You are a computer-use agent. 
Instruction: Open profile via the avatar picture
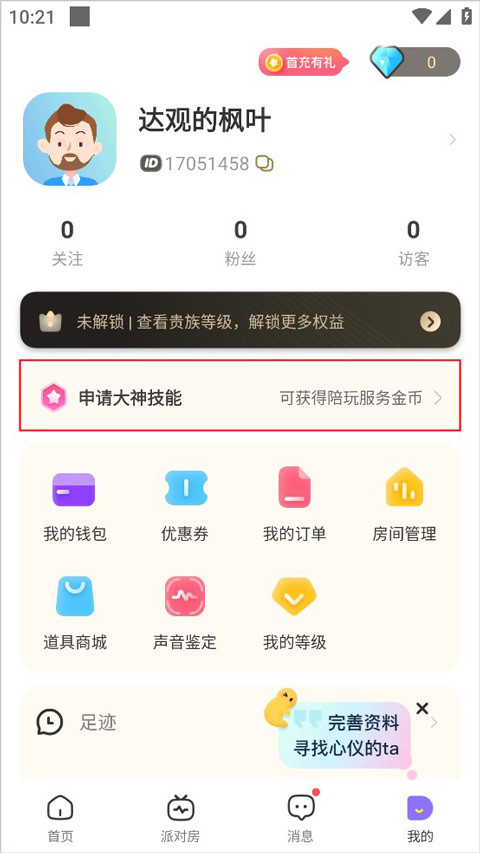pos(70,139)
